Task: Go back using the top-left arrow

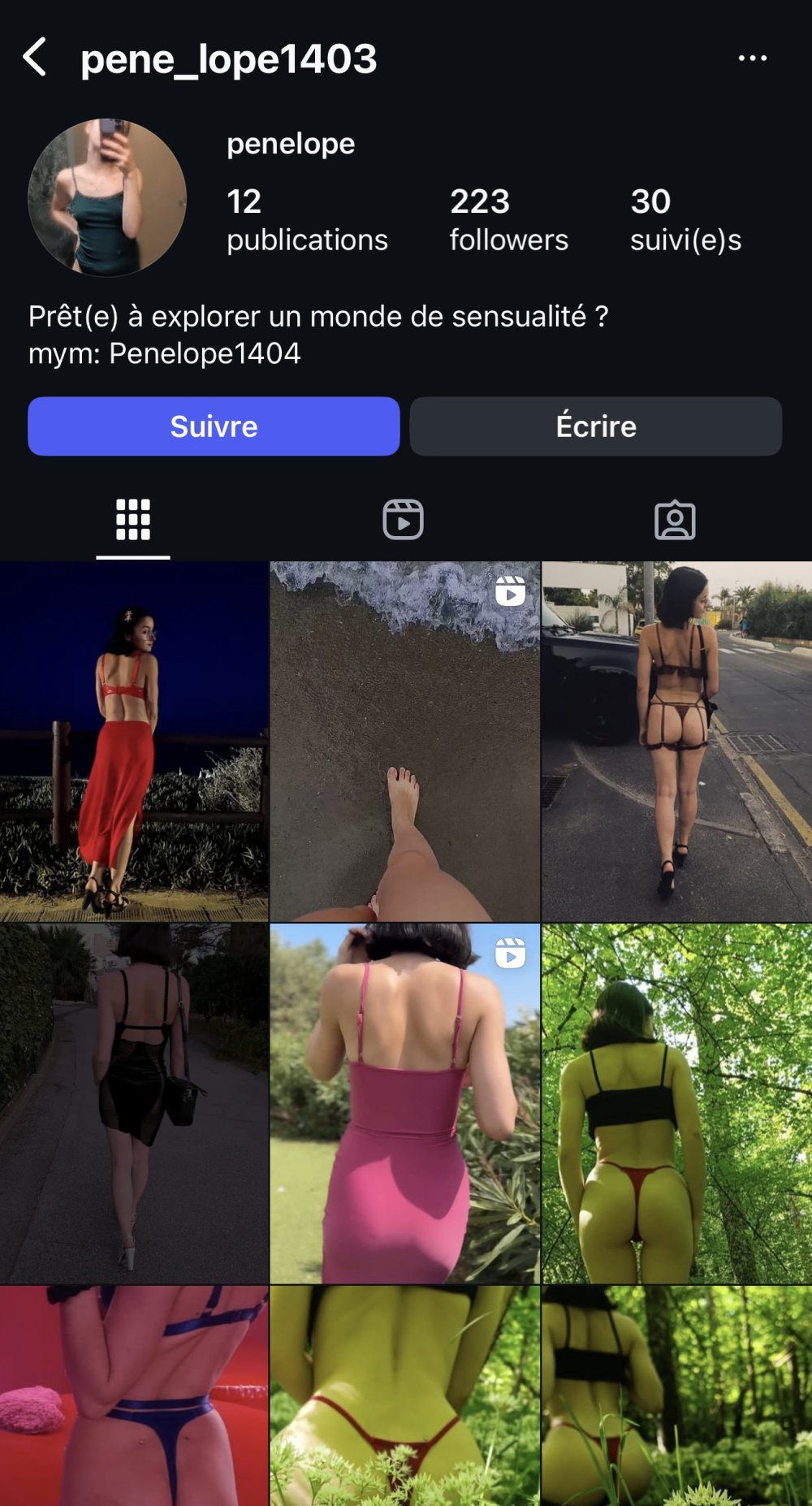Action: point(35,58)
